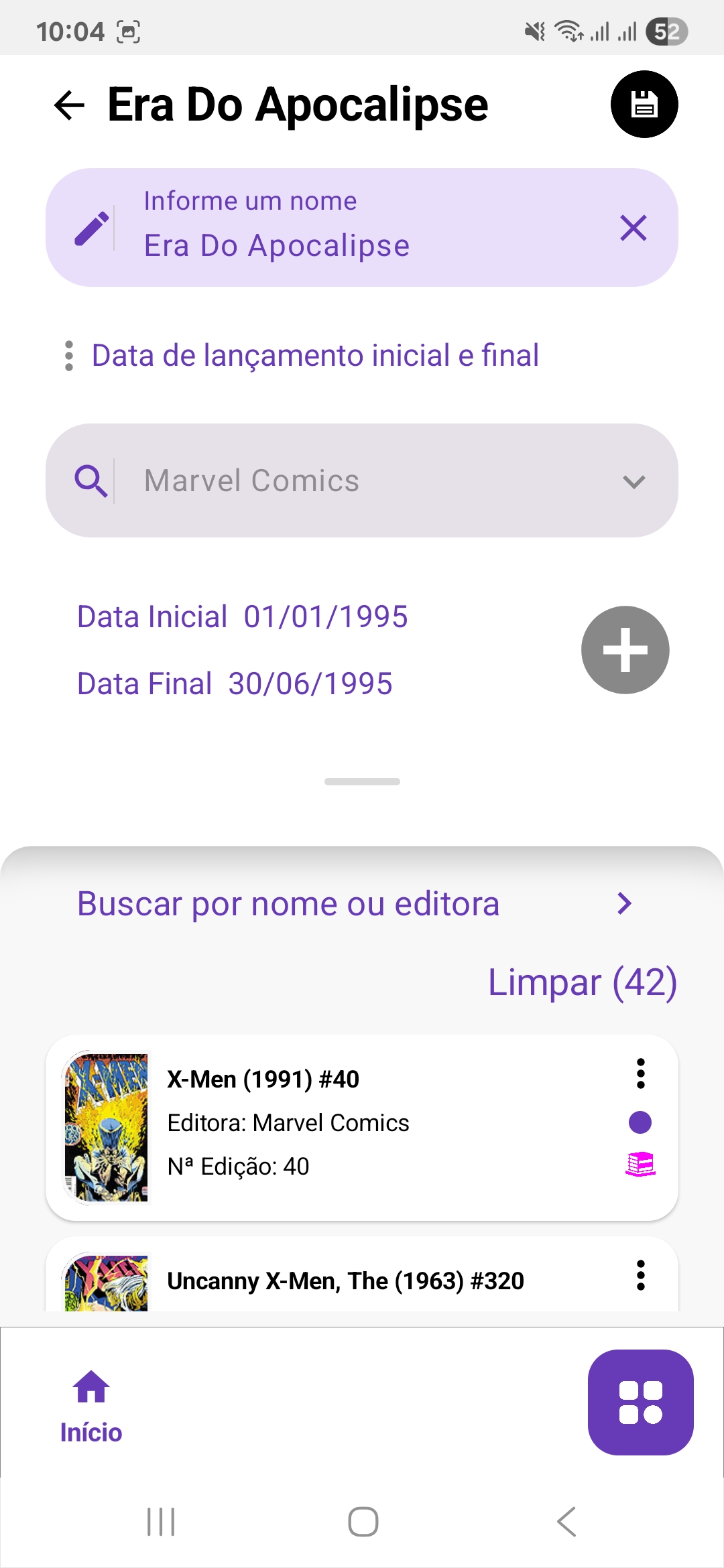Tap the back arrow next to Era Do Apocalipse
This screenshot has height=1568, width=724.
click(68, 105)
